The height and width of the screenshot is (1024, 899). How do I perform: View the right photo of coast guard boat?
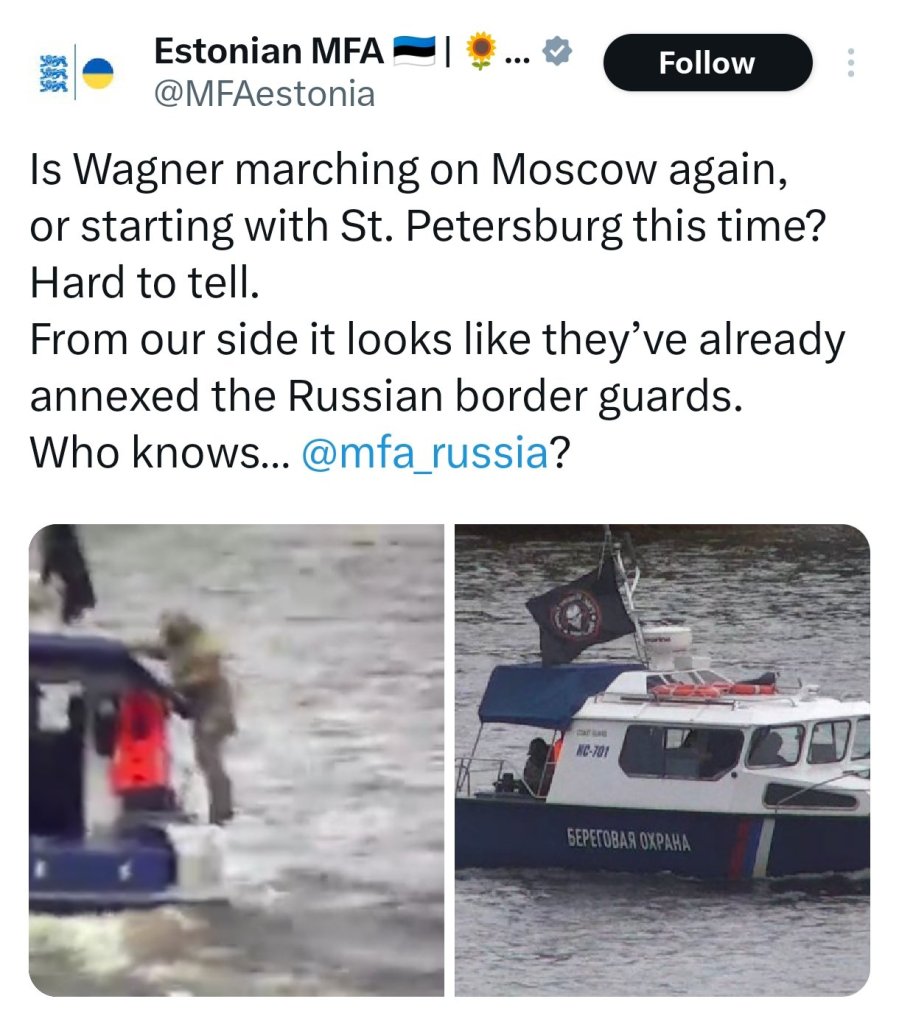click(x=662, y=760)
